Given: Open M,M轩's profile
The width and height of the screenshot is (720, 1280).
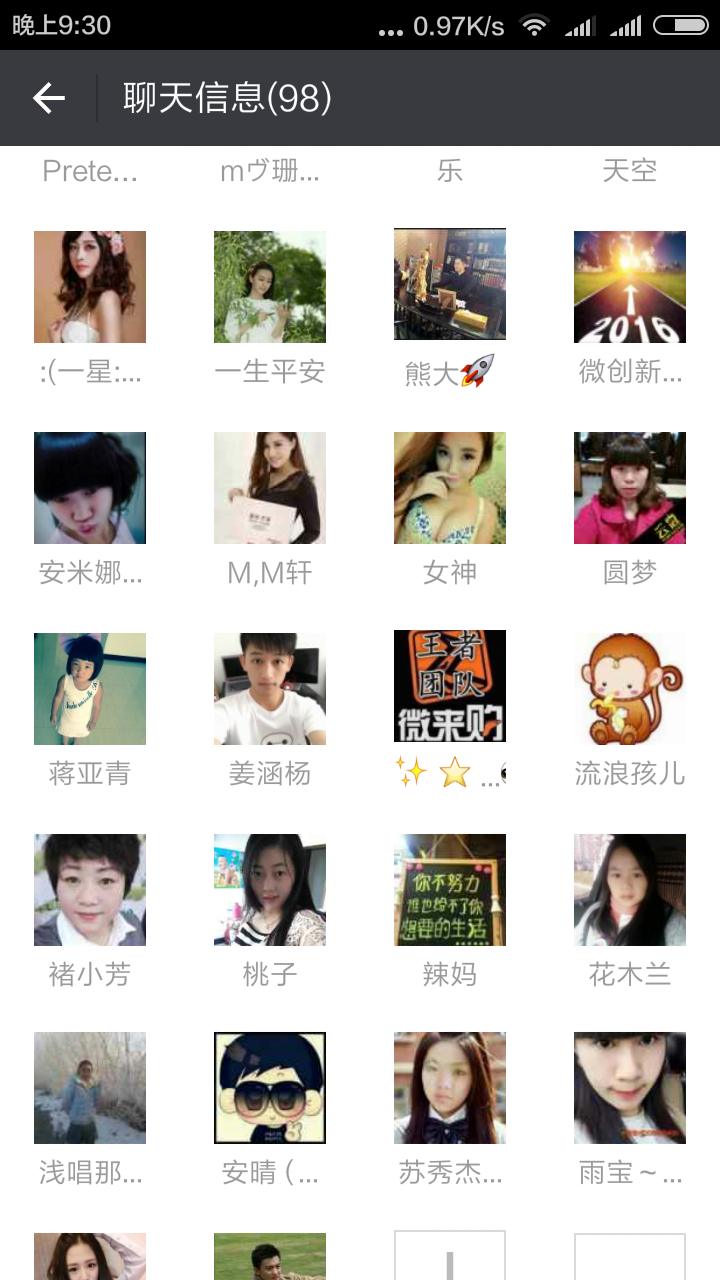Looking at the screenshot, I should coord(270,488).
